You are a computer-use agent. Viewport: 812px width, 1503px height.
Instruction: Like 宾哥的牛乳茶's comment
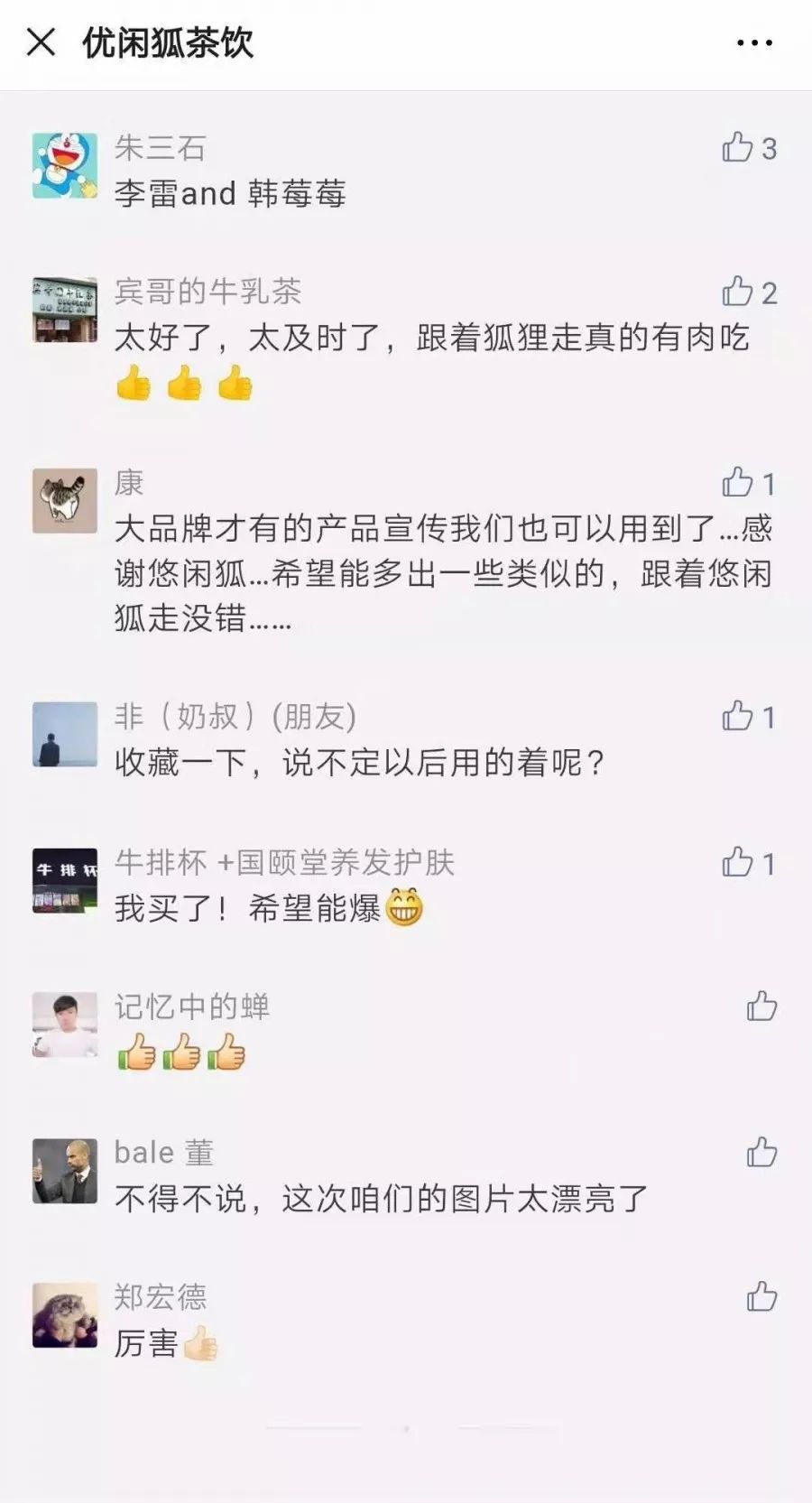pos(737,292)
